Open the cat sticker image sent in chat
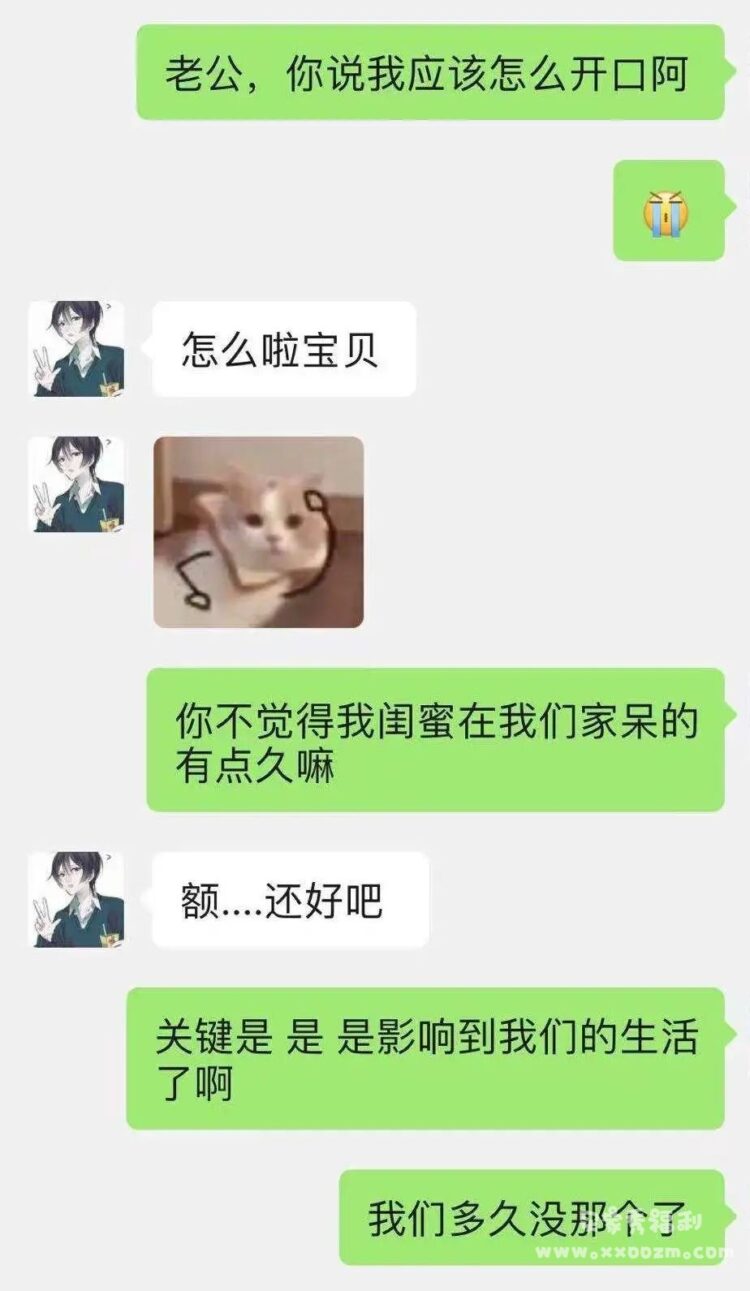The height and width of the screenshot is (1291, 750). (x=258, y=532)
